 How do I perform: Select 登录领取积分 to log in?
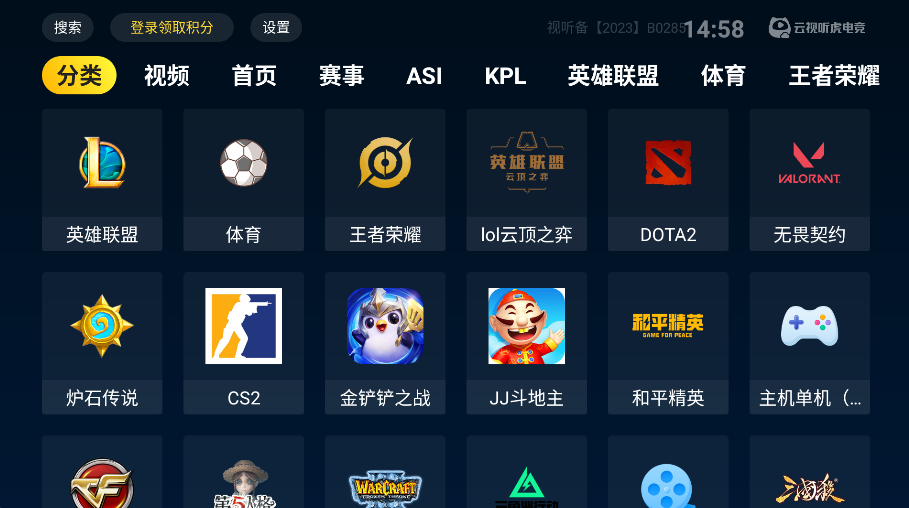pyautogui.click(x=172, y=28)
